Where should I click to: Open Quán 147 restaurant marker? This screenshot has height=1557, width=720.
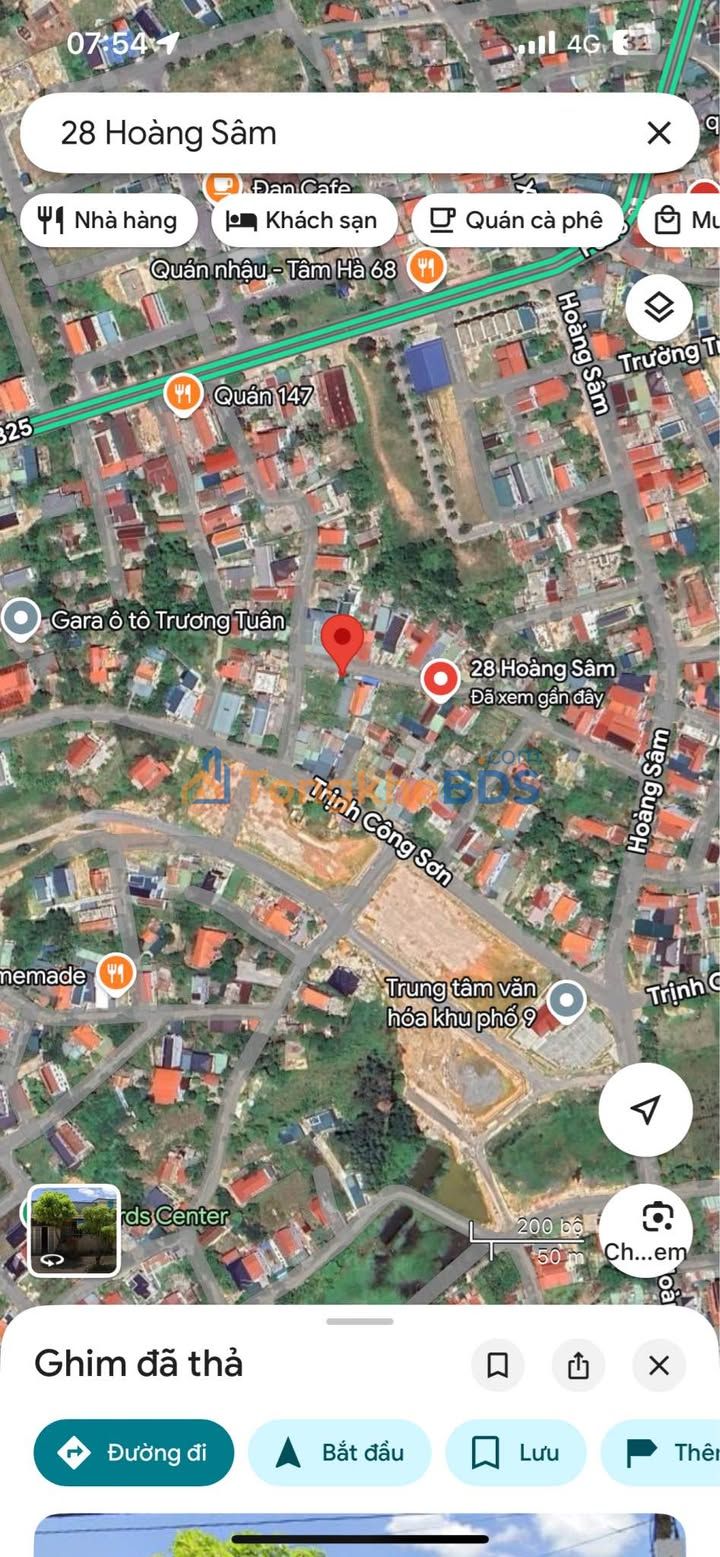(x=183, y=394)
